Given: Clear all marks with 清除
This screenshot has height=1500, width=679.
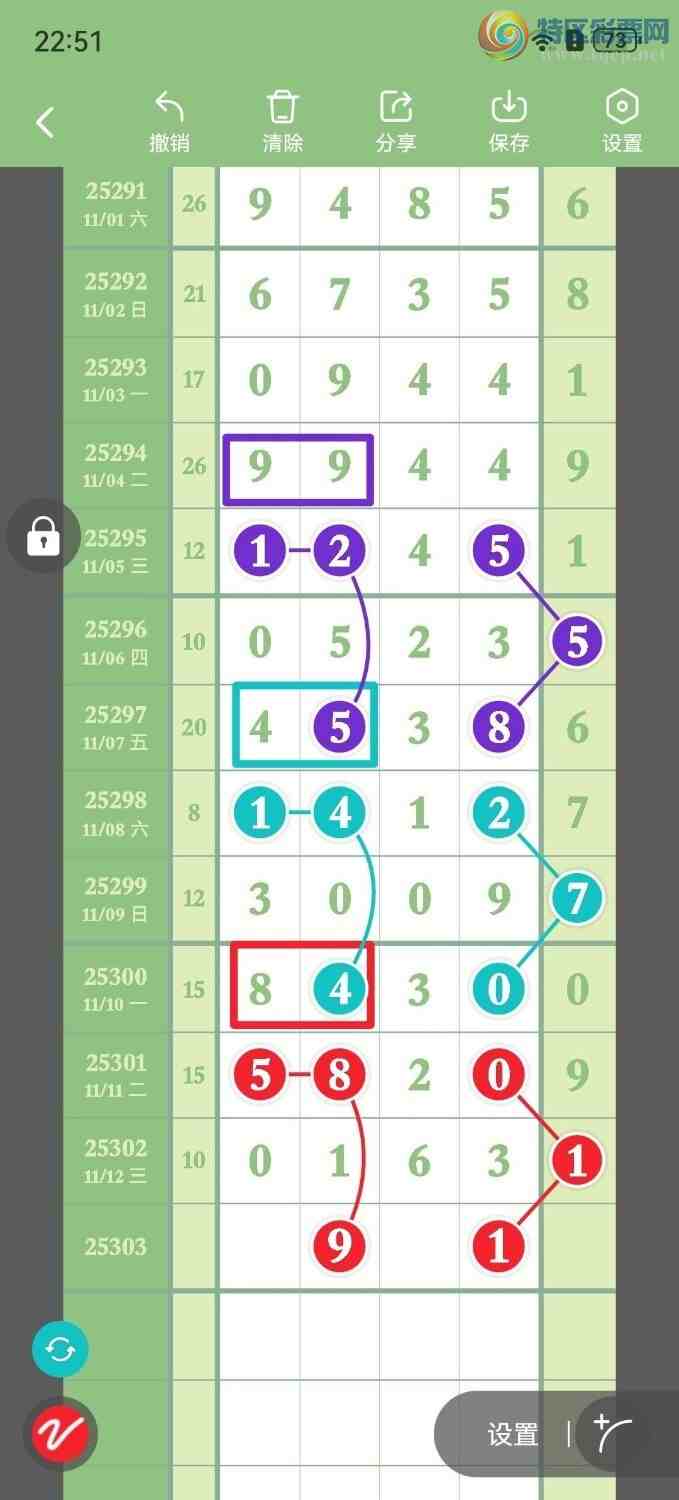Looking at the screenshot, I should tap(283, 122).
